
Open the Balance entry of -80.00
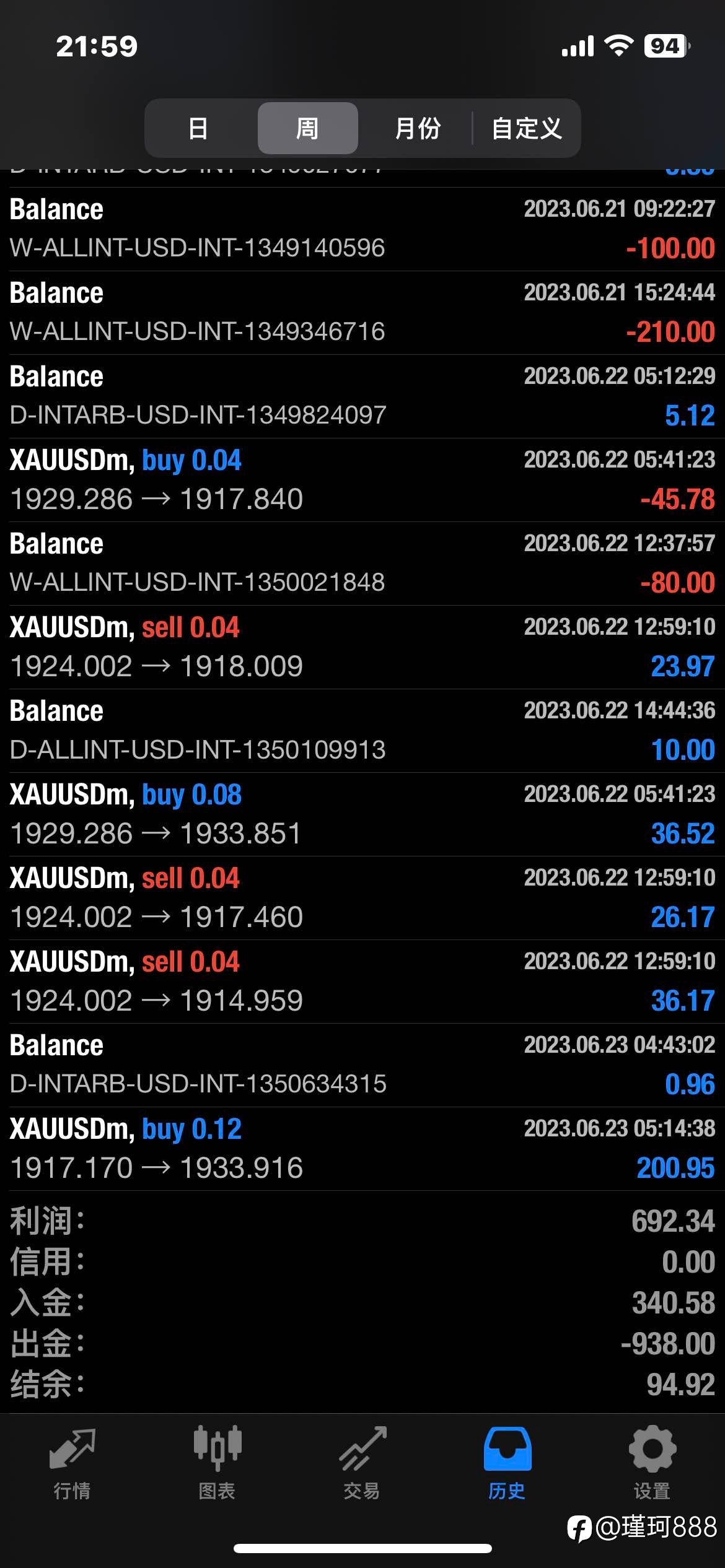362,564
